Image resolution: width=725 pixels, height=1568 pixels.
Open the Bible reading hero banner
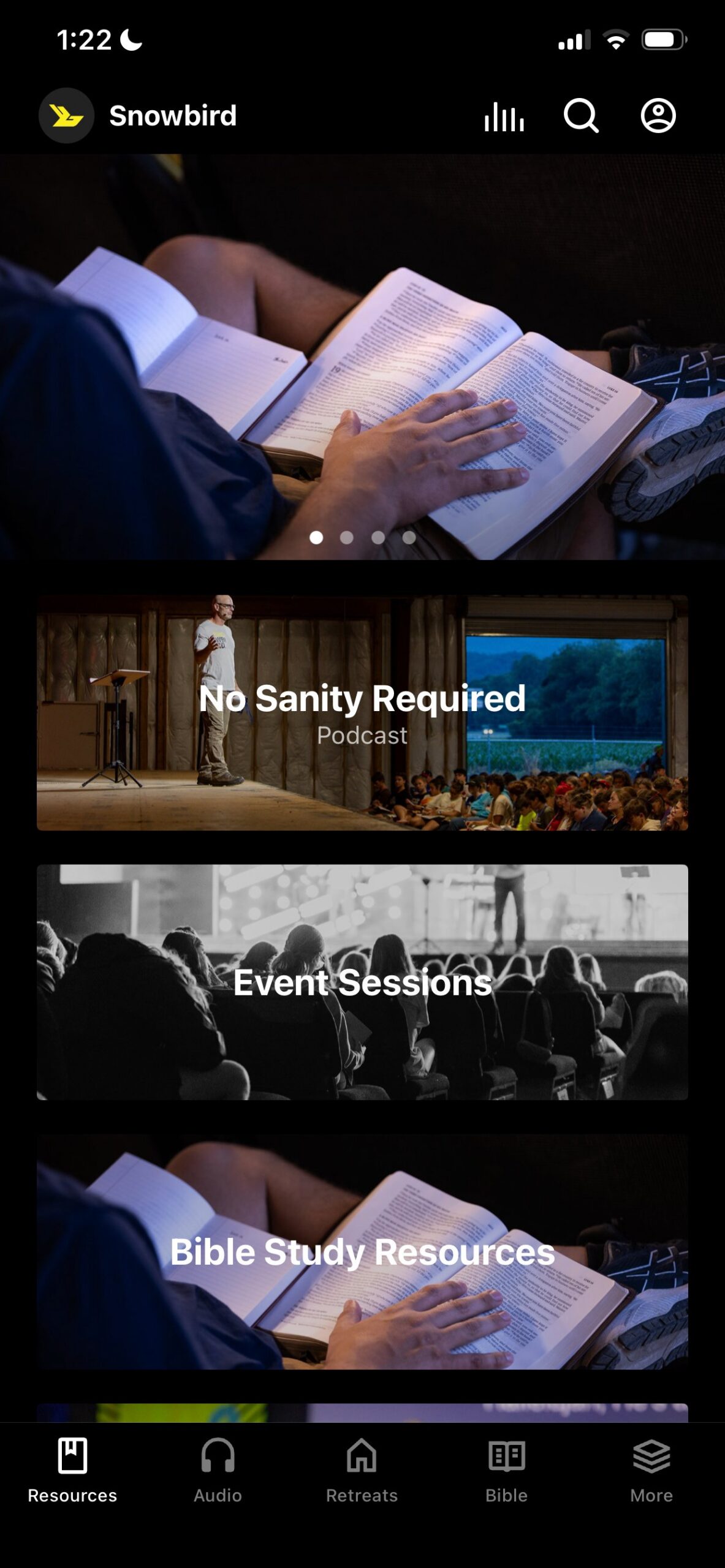[x=362, y=356]
